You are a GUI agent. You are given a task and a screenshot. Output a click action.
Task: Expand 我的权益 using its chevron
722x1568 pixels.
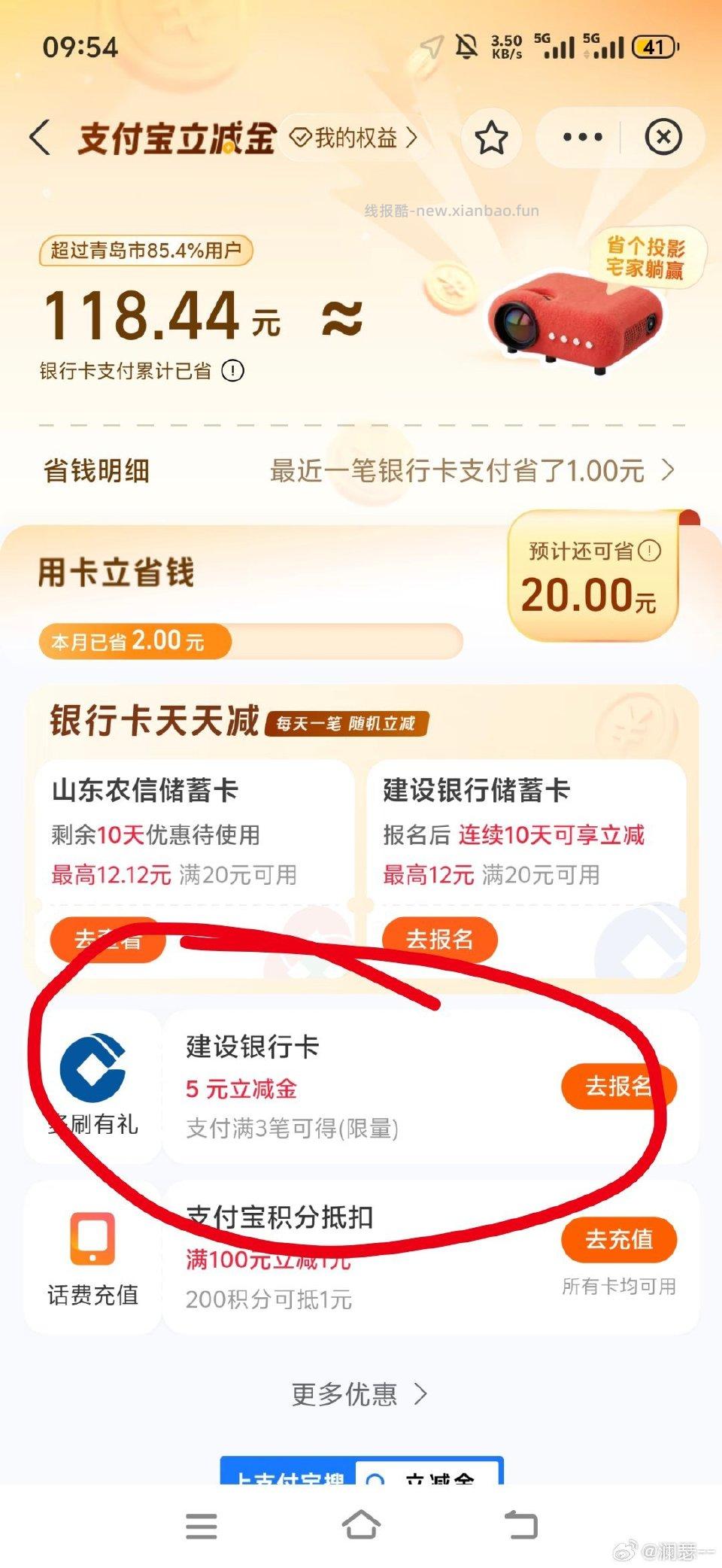[408, 137]
